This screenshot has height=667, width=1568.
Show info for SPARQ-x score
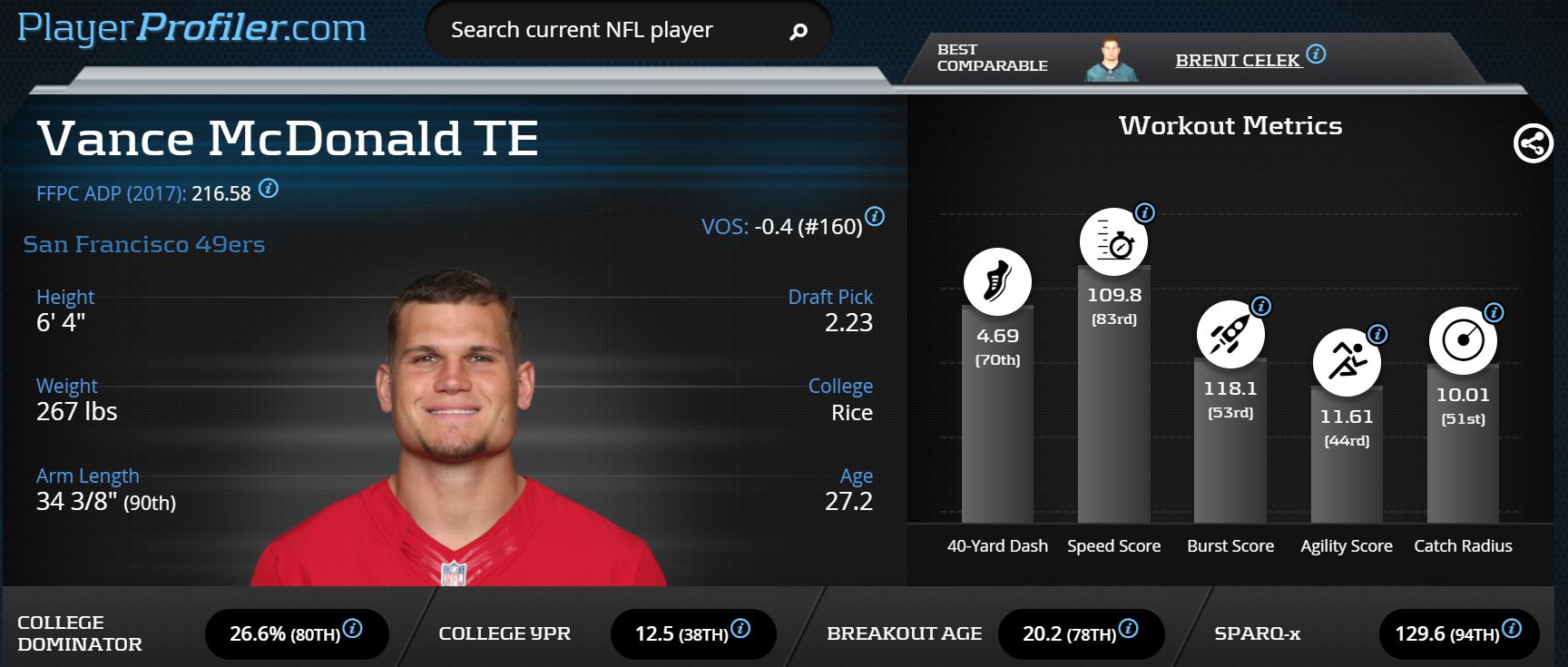(x=1512, y=628)
